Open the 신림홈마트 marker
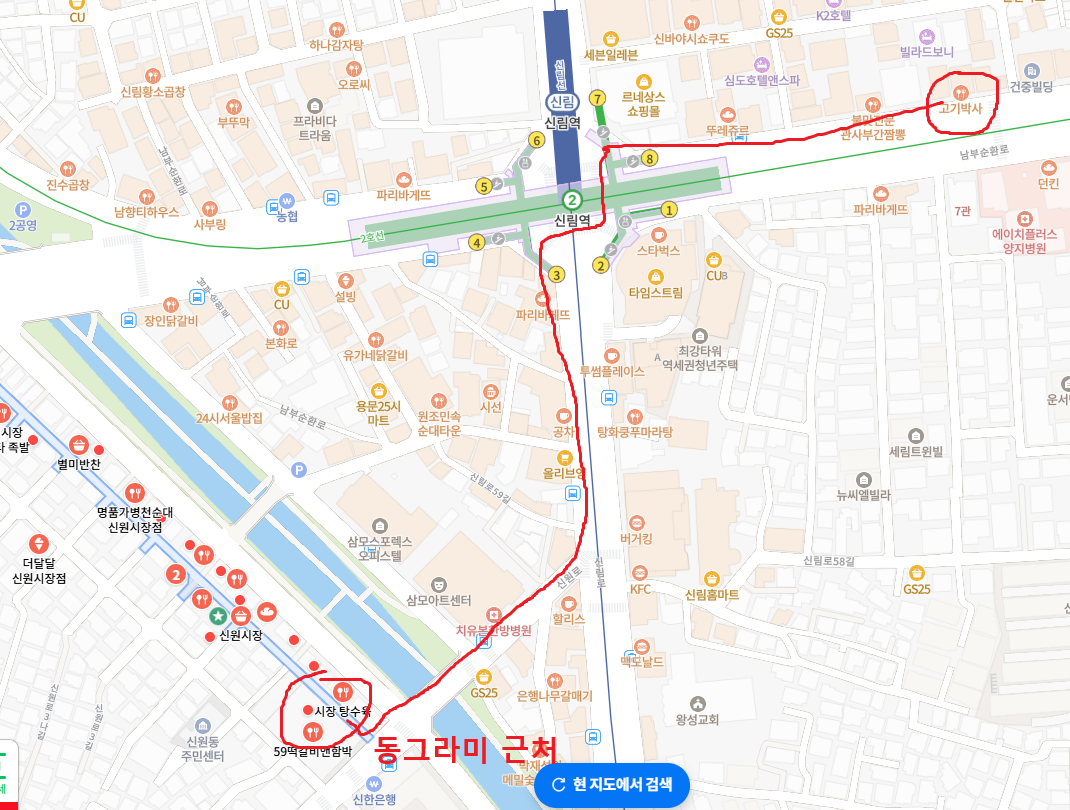Image resolution: width=1070 pixels, height=810 pixels. point(711,578)
